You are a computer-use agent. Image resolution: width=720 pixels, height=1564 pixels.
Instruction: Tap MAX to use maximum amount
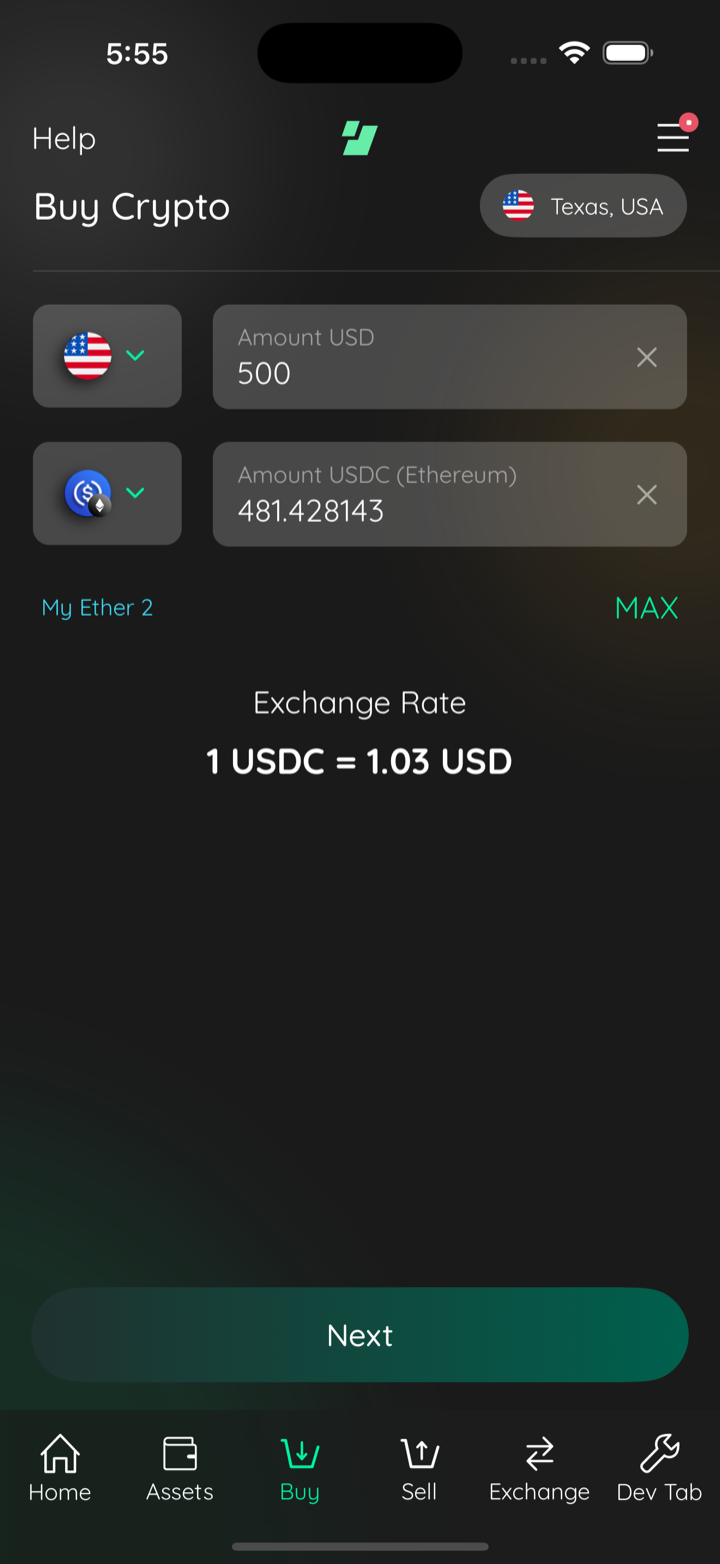(x=647, y=608)
